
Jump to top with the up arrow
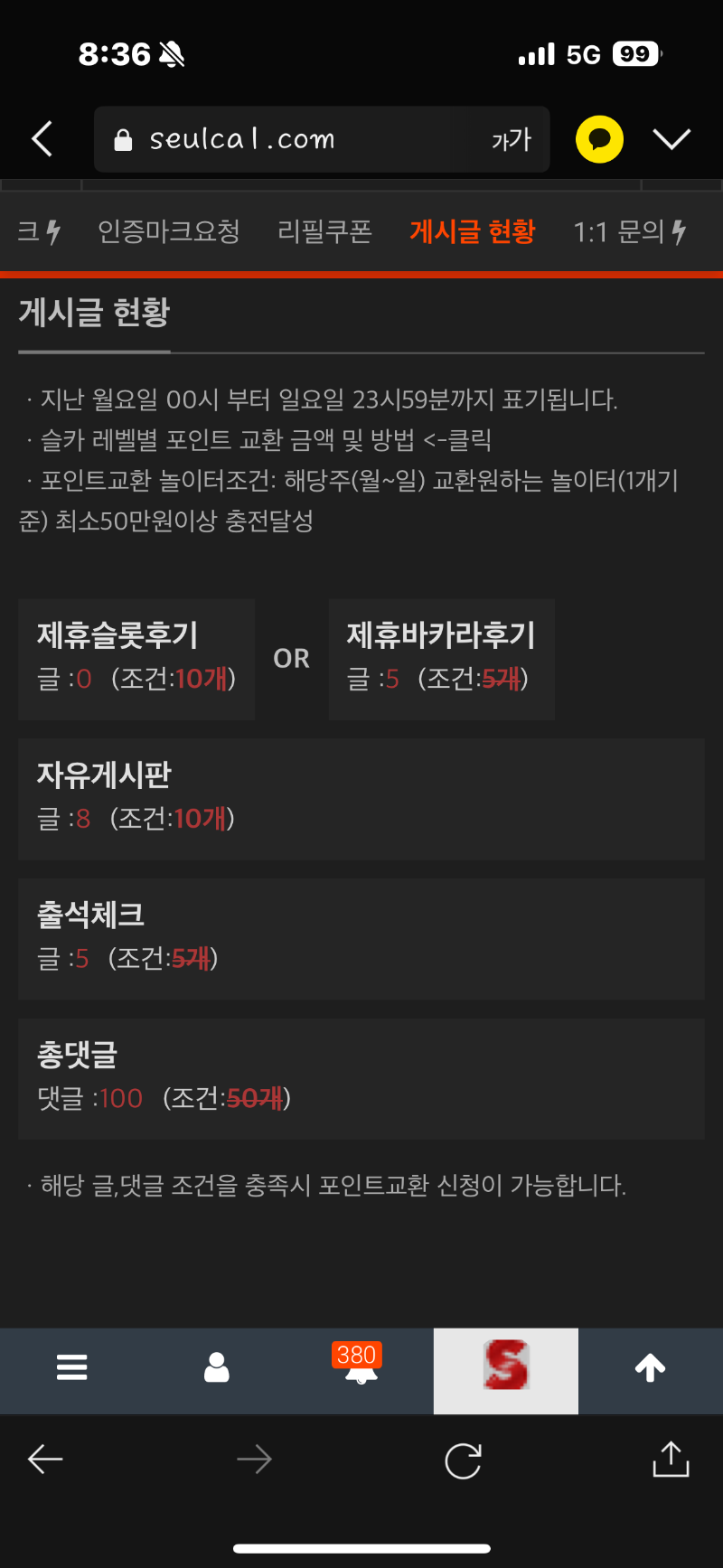click(x=650, y=1367)
